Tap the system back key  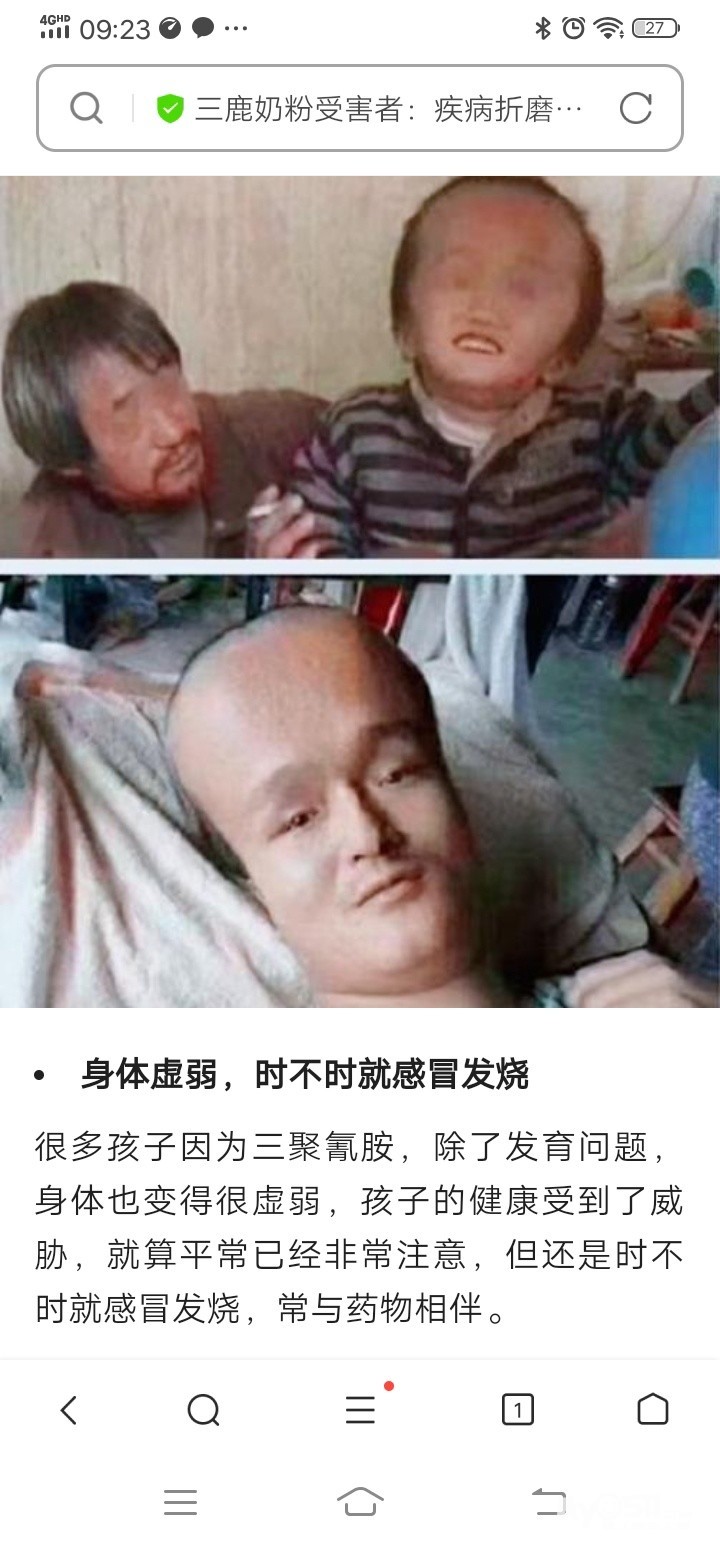(x=548, y=1501)
